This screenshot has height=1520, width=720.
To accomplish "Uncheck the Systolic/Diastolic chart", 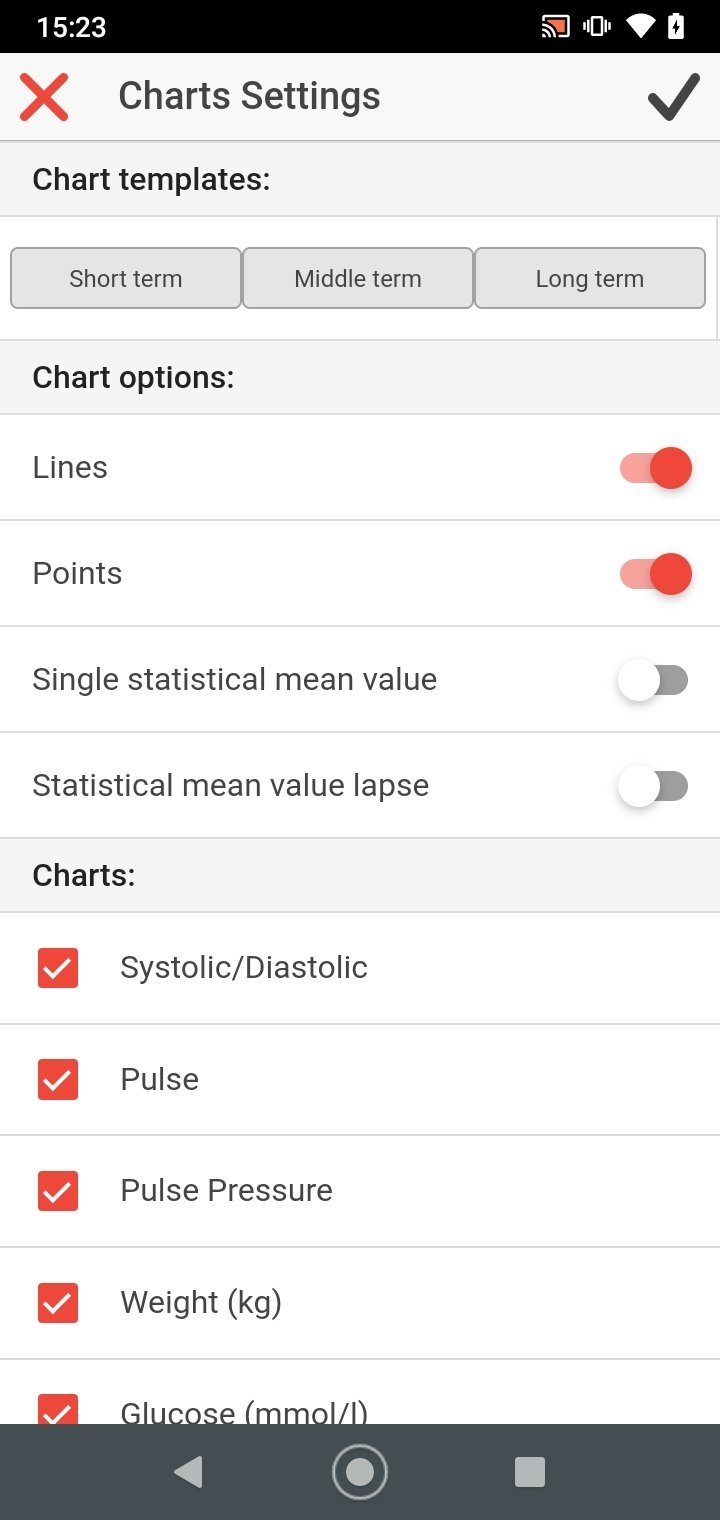I will pyautogui.click(x=58, y=968).
